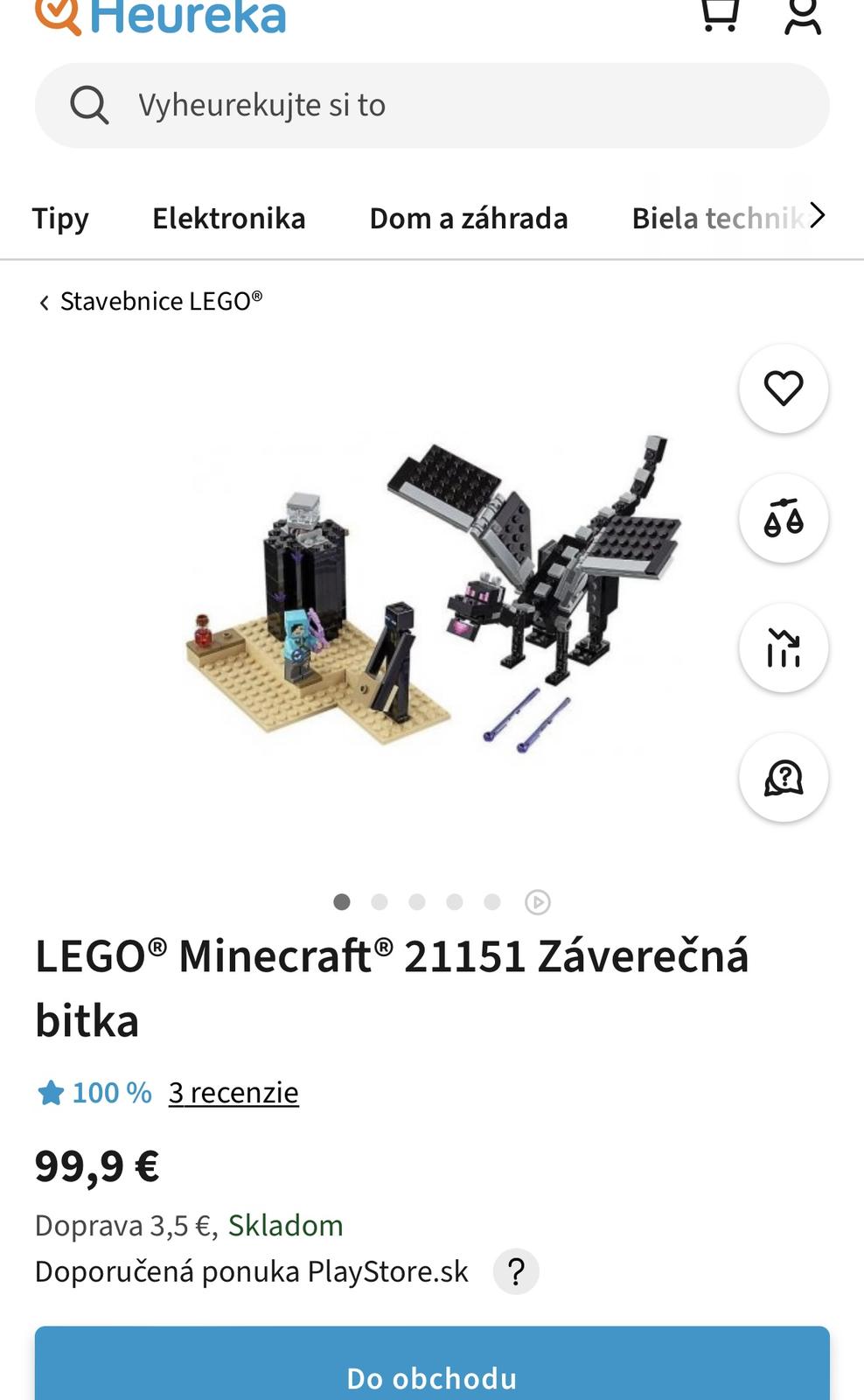
Task: Switch to the Tipy category
Action: tap(60, 218)
